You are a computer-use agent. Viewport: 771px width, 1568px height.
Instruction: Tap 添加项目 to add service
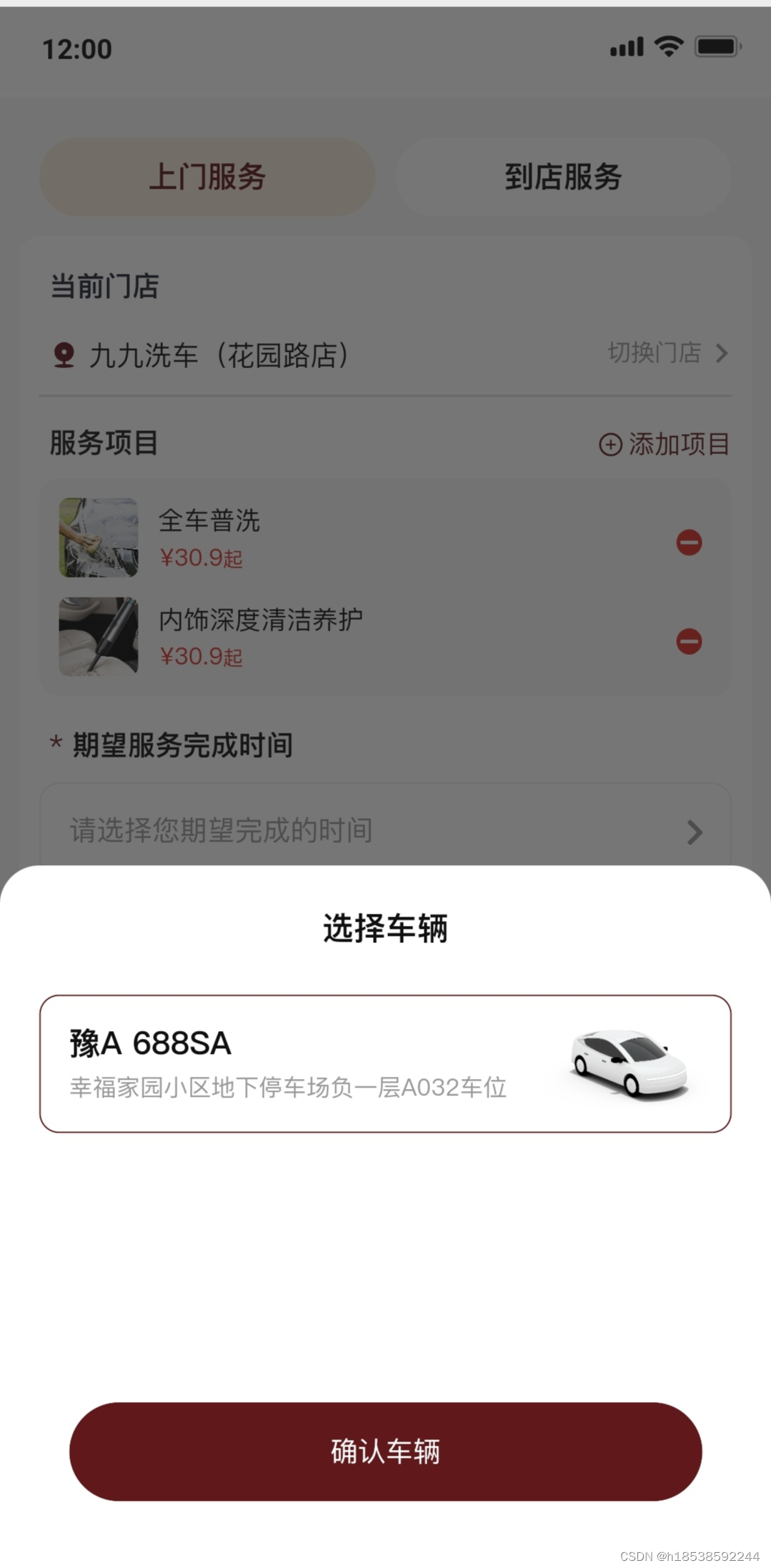coord(664,444)
